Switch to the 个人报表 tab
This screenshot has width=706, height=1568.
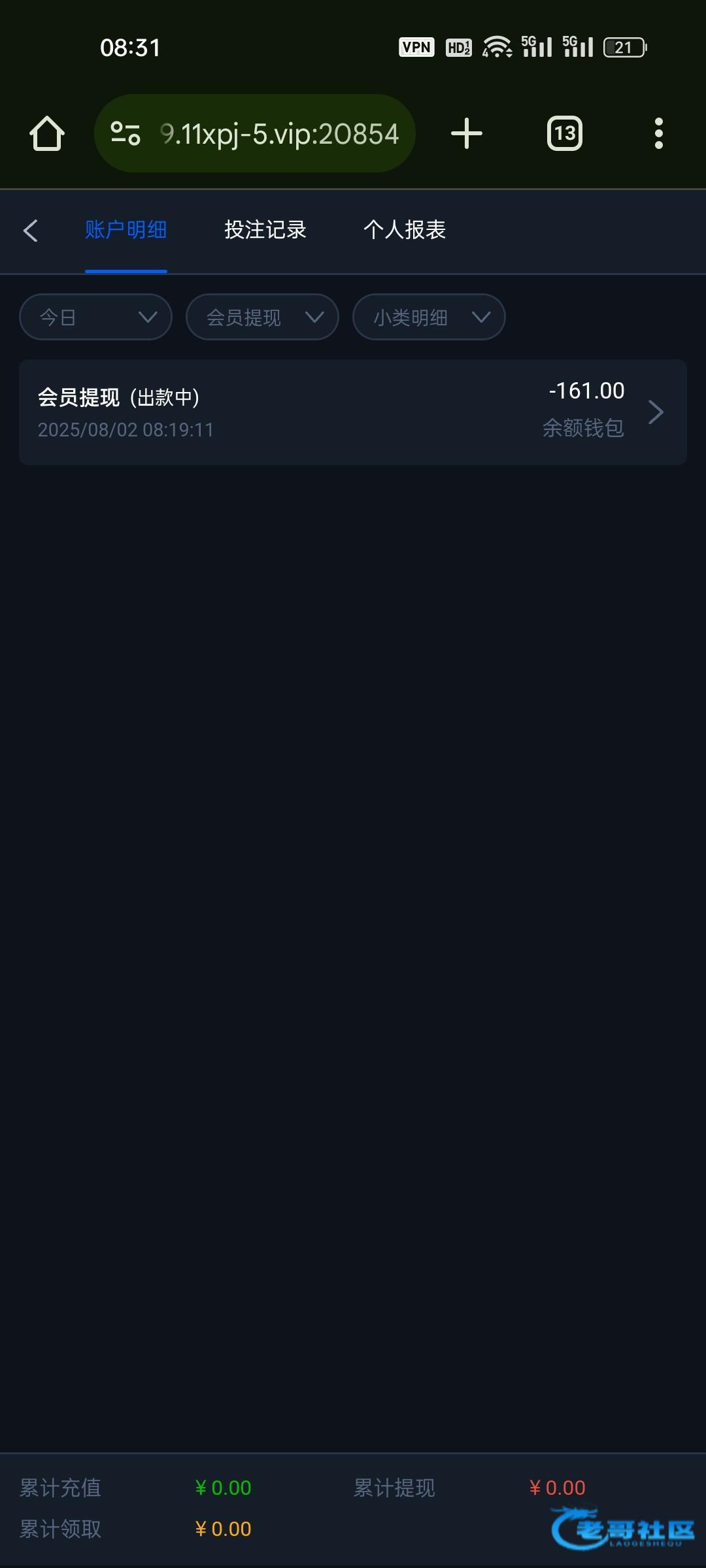(405, 230)
